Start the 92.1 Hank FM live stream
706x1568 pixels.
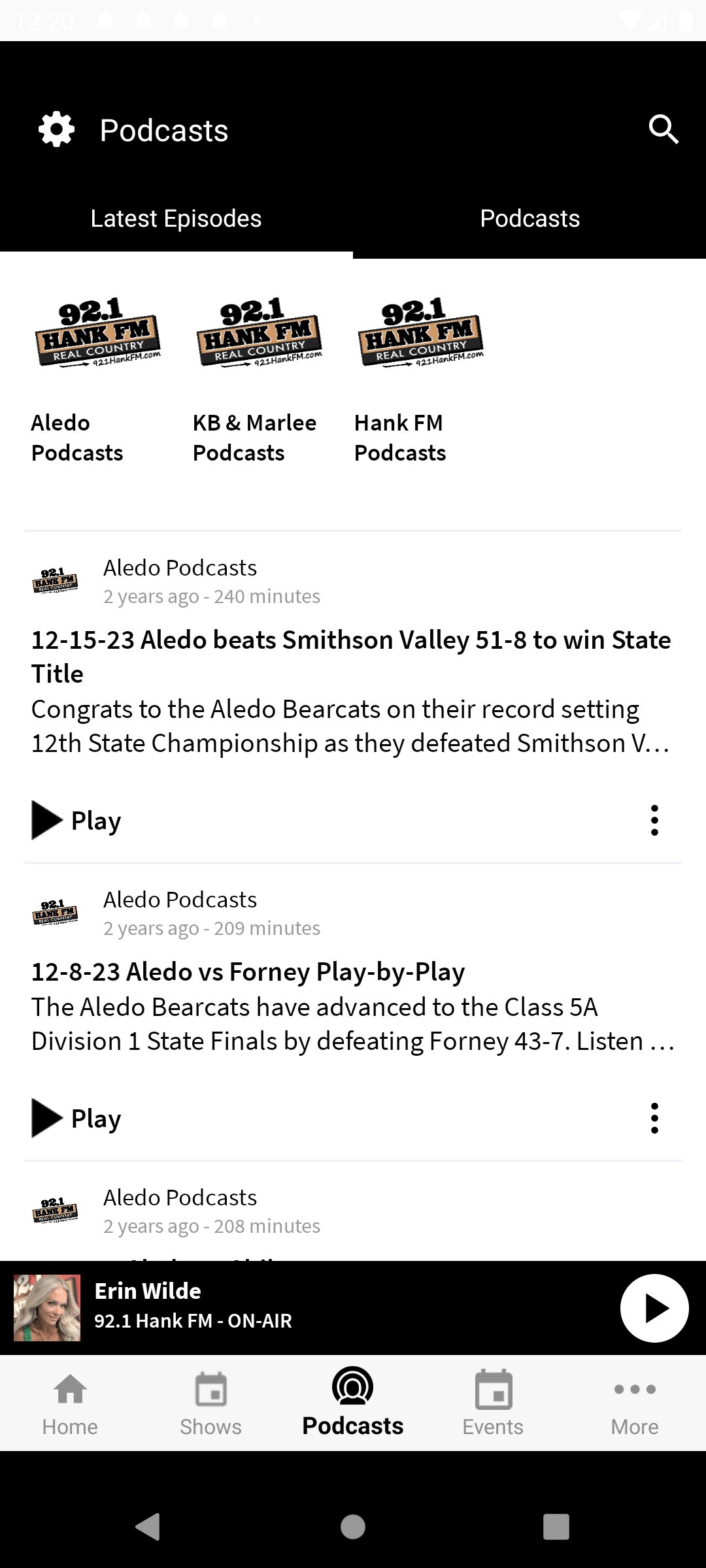point(654,1308)
